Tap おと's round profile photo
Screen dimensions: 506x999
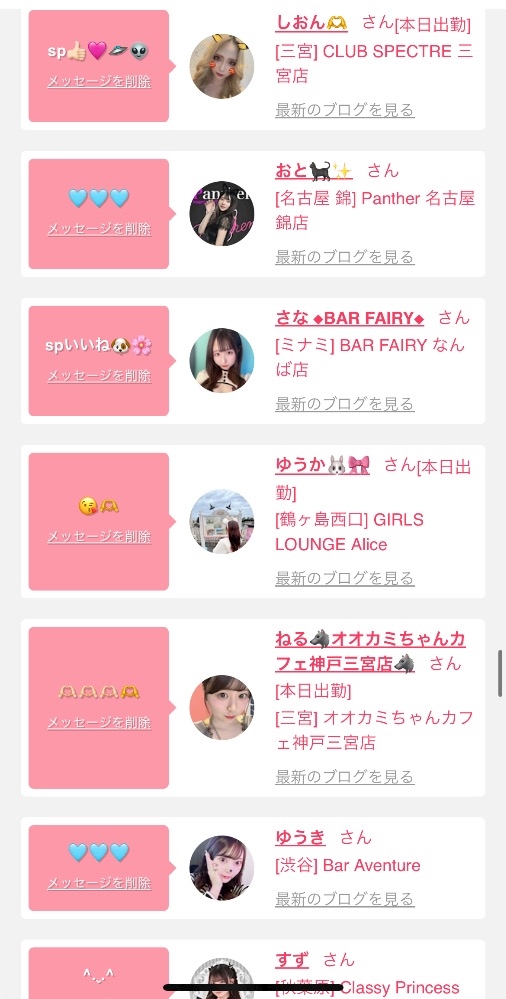click(x=222, y=213)
